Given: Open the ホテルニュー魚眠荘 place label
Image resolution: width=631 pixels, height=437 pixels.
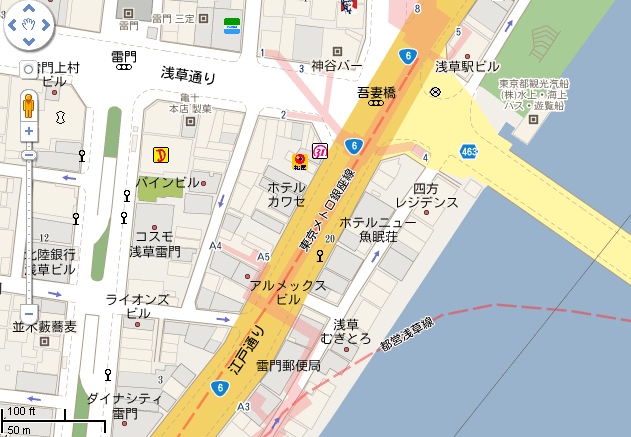Looking at the screenshot, I should [x=378, y=229].
